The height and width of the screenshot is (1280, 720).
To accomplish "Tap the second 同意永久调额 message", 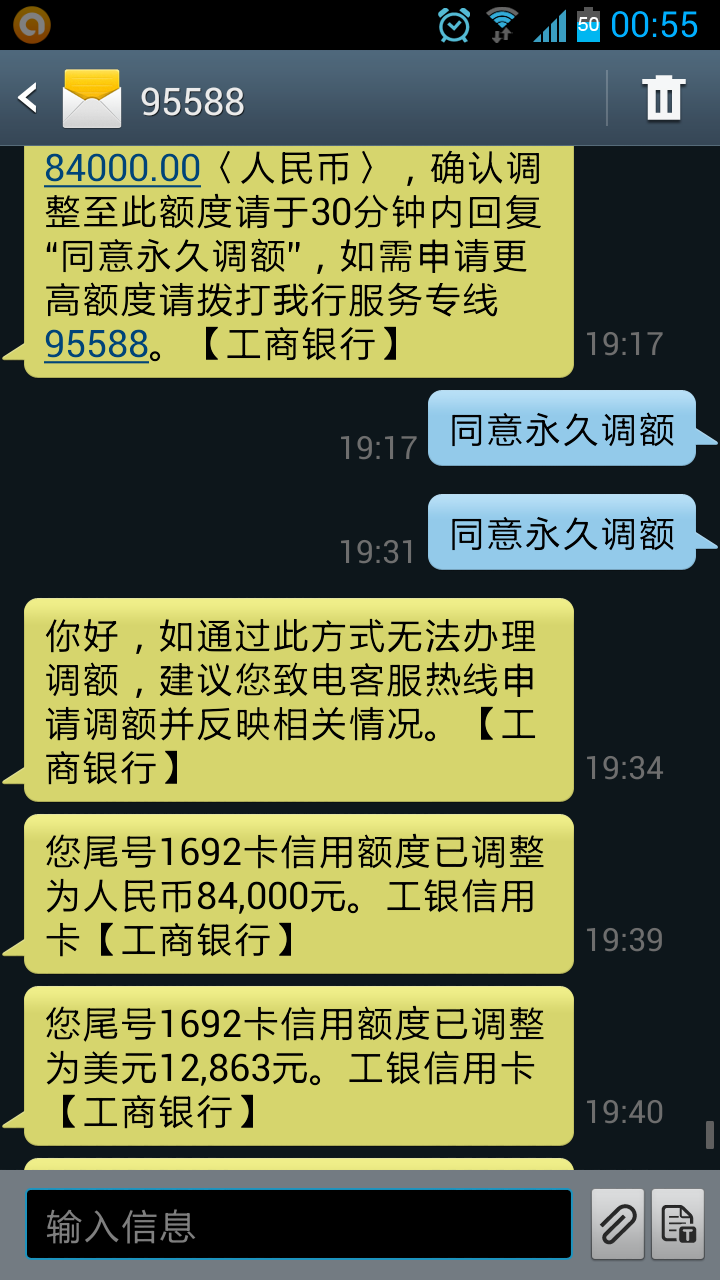I will 562,532.
